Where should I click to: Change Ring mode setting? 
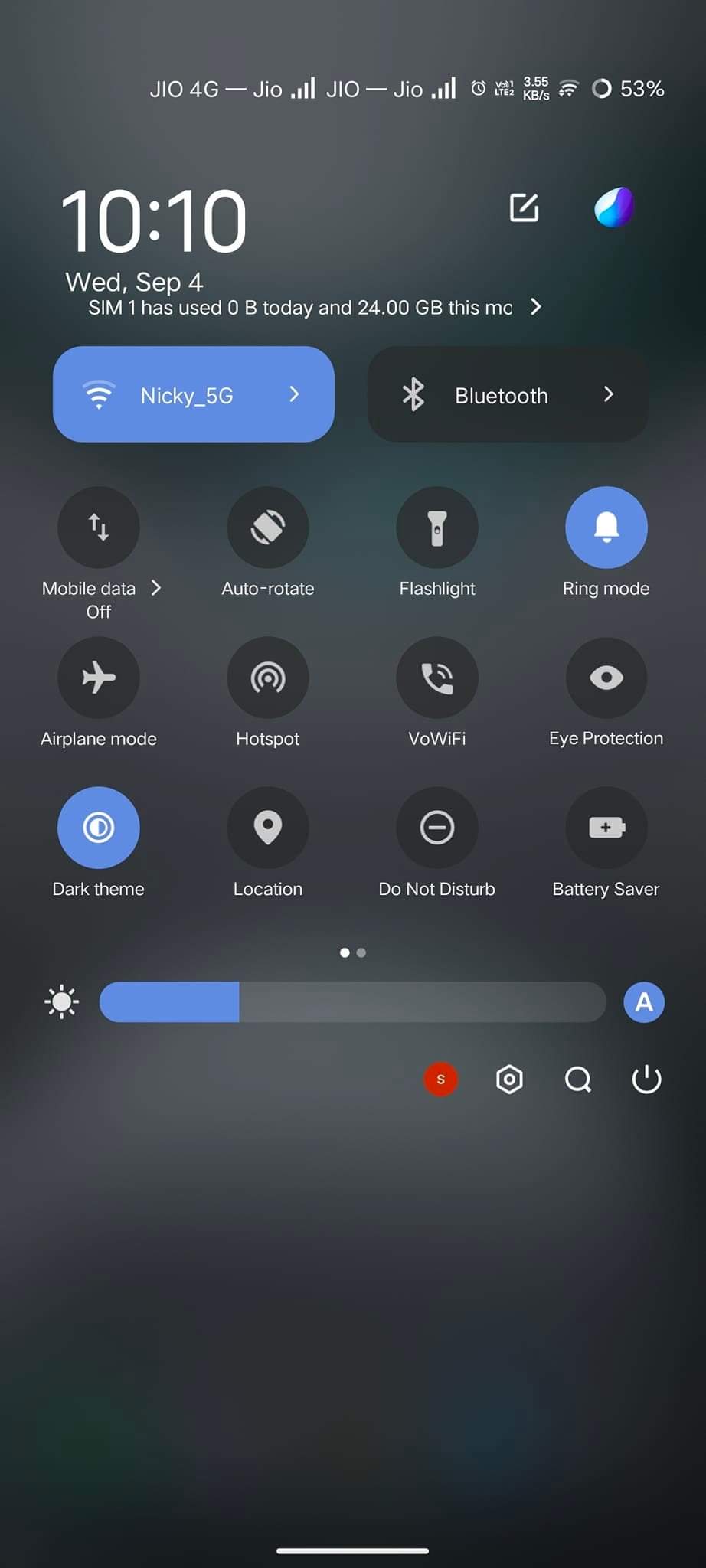[x=606, y=528]
